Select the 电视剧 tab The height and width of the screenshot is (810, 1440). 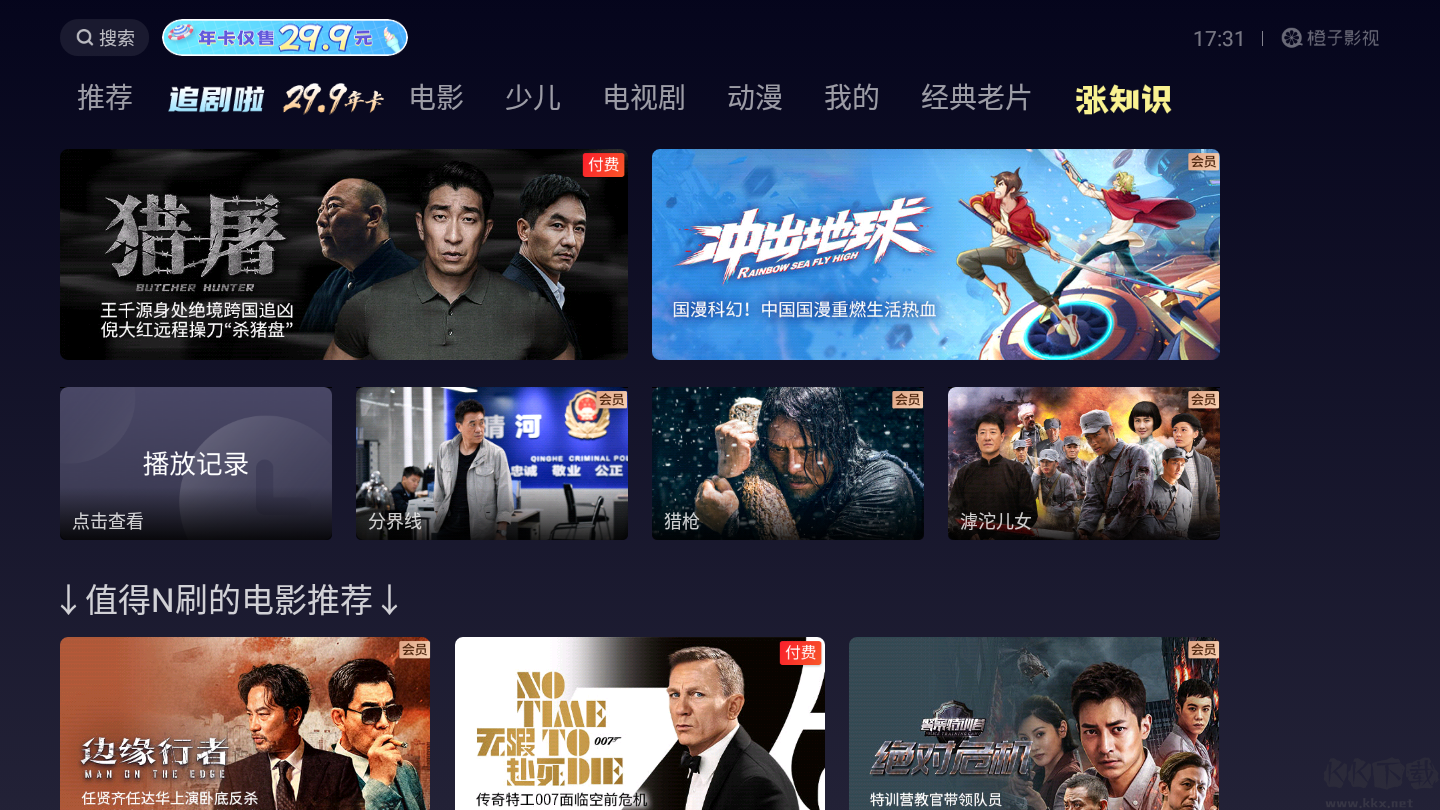[644, 98]
